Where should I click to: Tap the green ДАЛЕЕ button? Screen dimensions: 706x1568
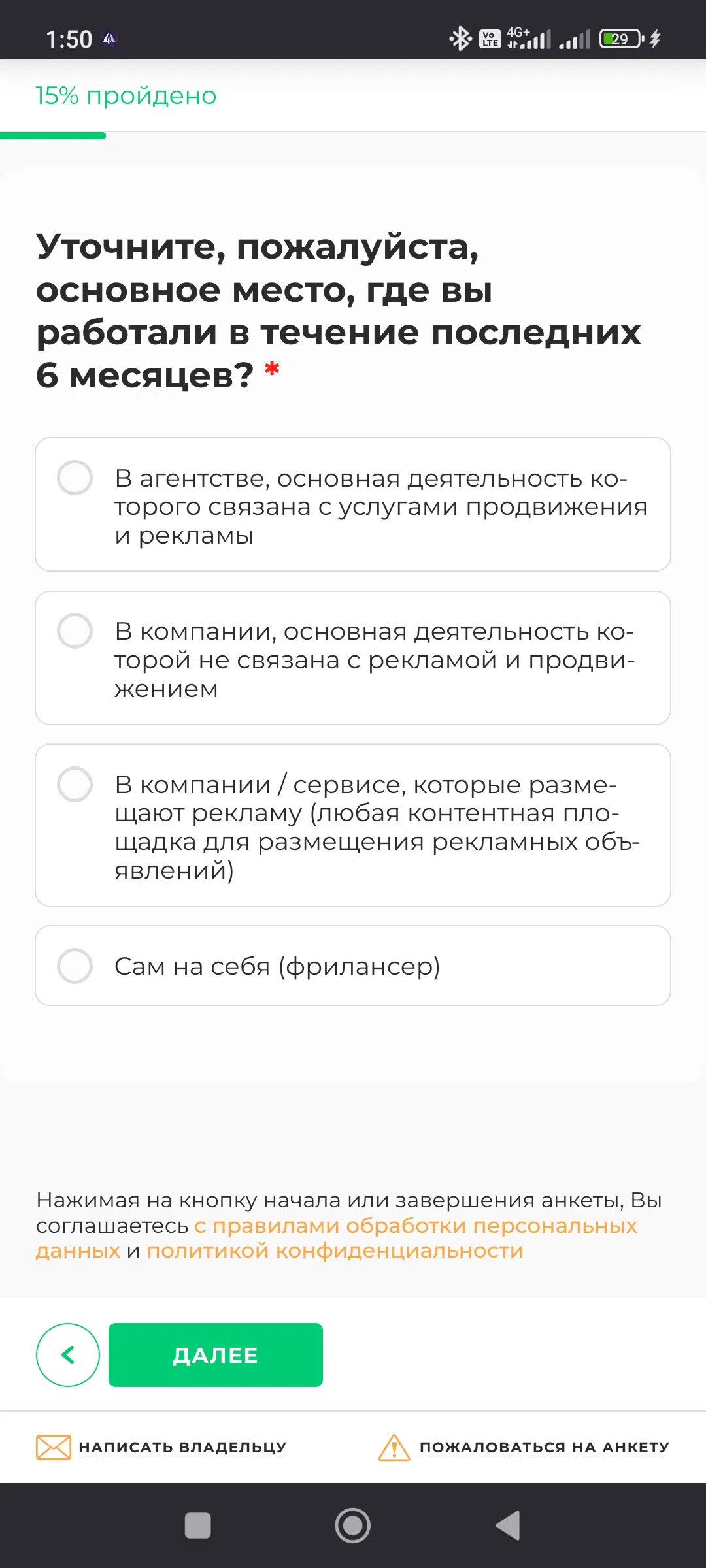pos(216,1355)
